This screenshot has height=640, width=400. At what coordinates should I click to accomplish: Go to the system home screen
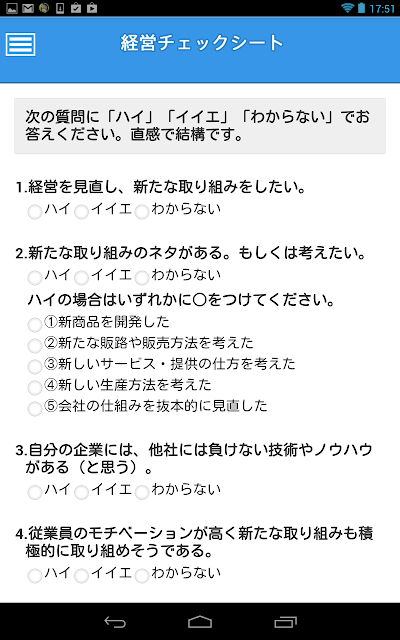click(200, 622)
